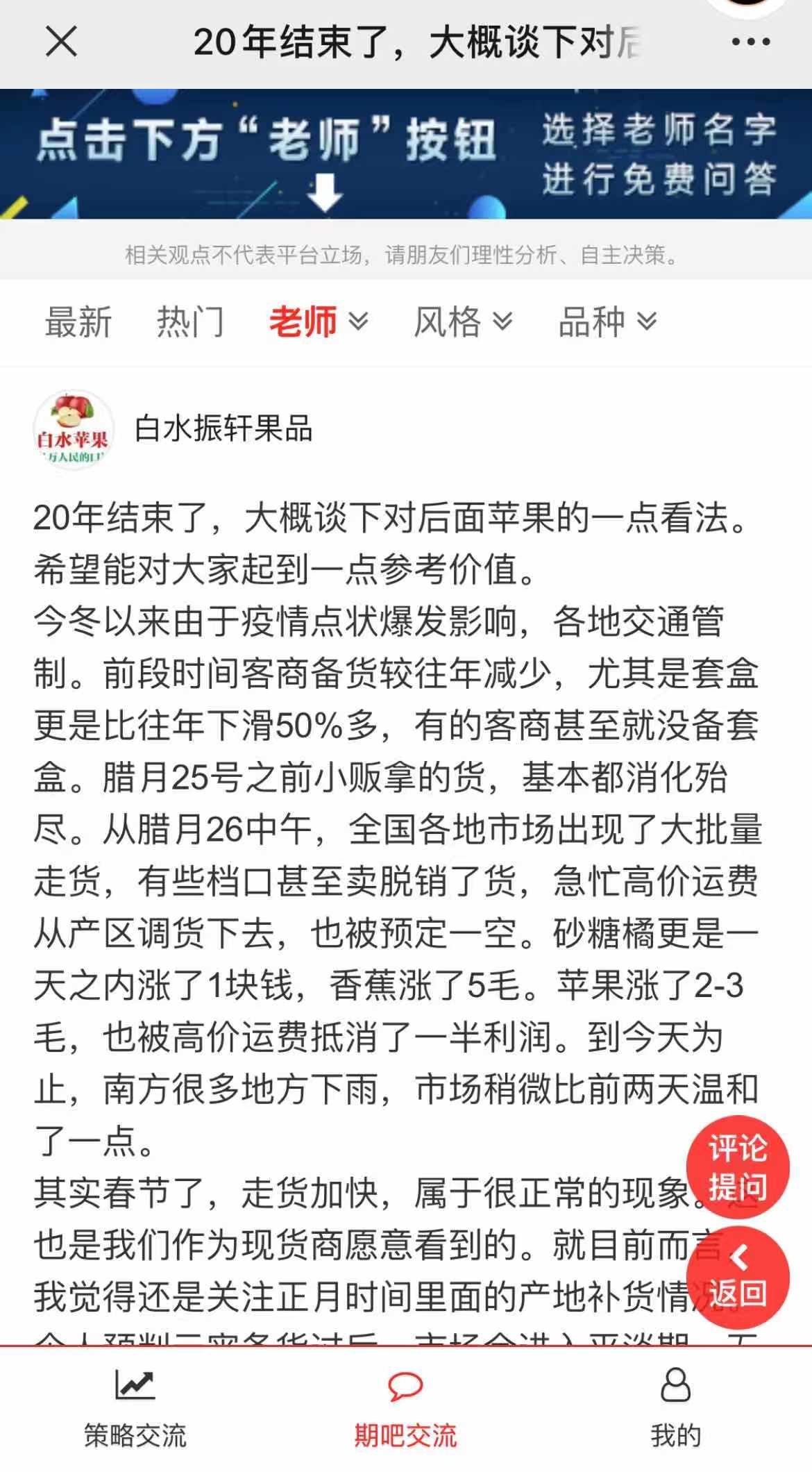Screen dimensions: 812x1472
Task: Tap the 评论提问 floating button
Action: coord(737,1167)
